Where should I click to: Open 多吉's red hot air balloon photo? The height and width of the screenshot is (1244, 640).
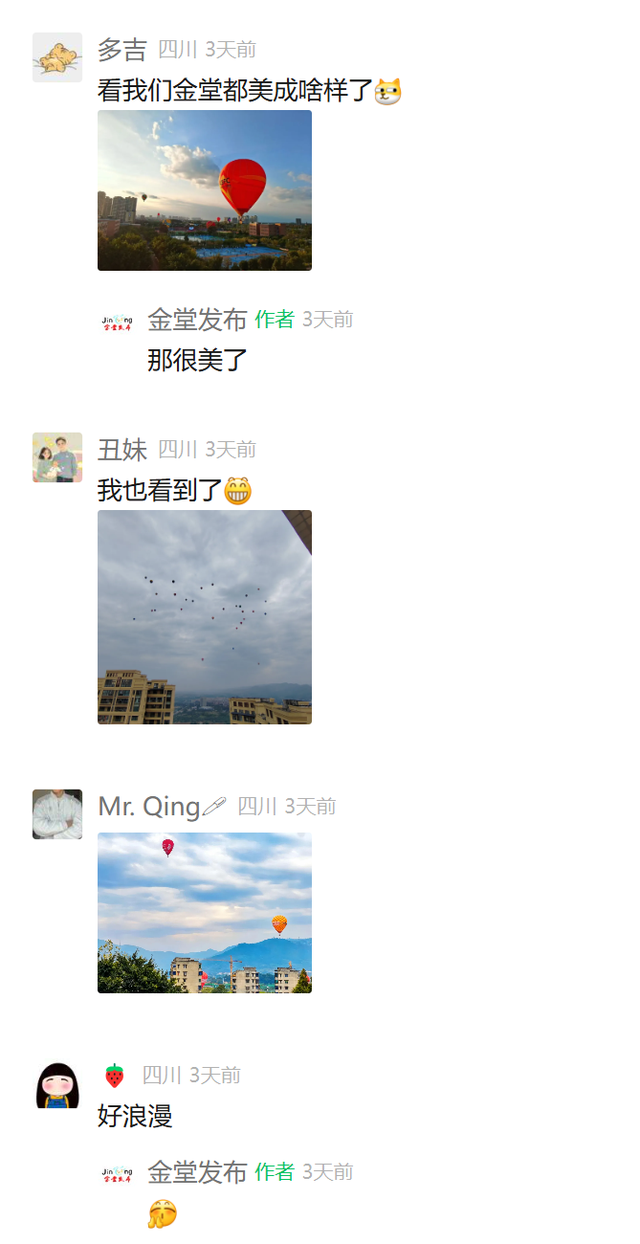(204, 190)
